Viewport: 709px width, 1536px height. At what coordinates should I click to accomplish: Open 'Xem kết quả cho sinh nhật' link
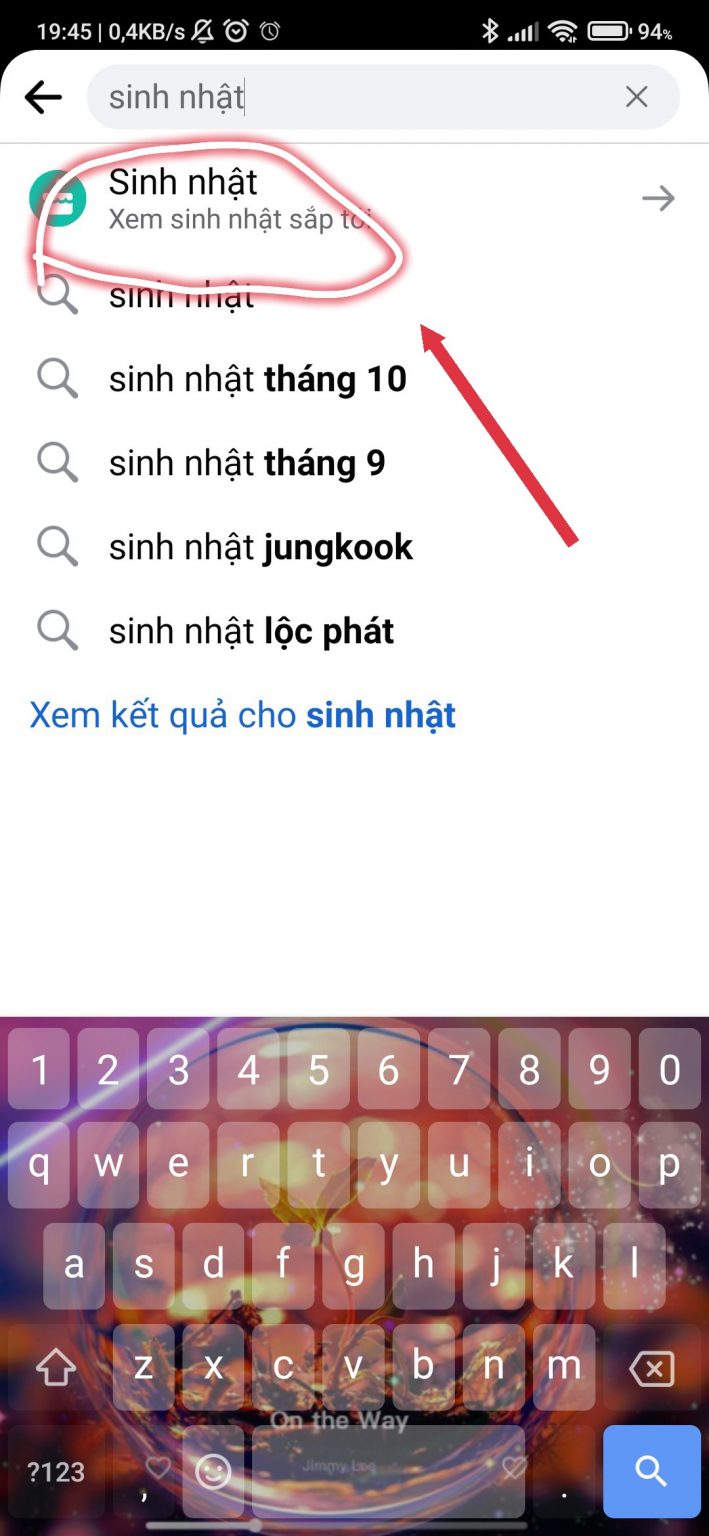(242, 715)
